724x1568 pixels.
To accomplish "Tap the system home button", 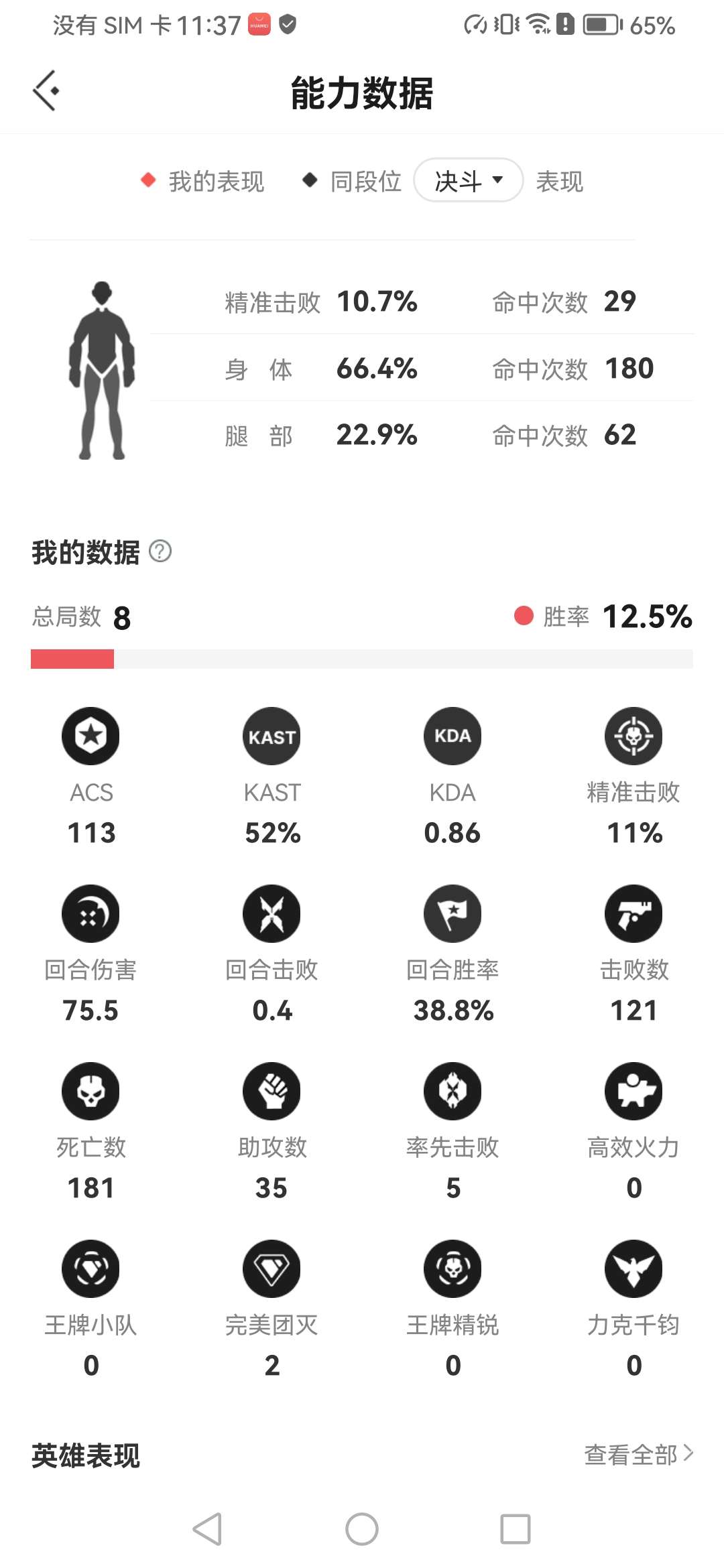I will [361, 1529].
